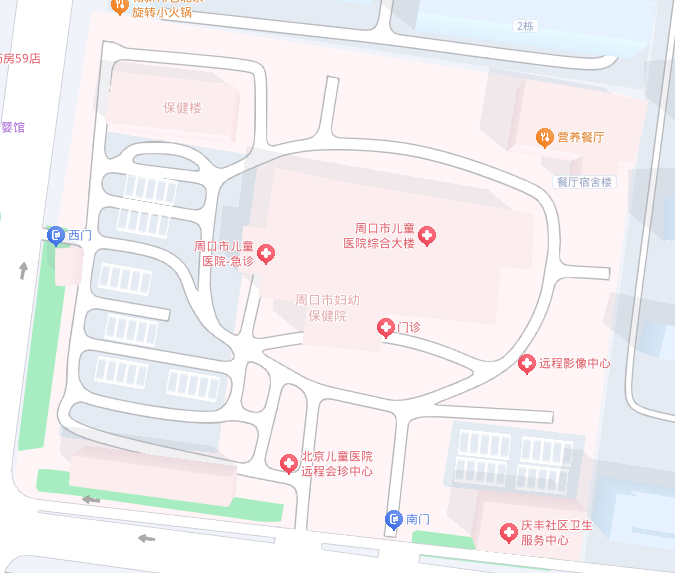
Task: Select the 西门 gate marker
Action: click(x=56, y=236)
